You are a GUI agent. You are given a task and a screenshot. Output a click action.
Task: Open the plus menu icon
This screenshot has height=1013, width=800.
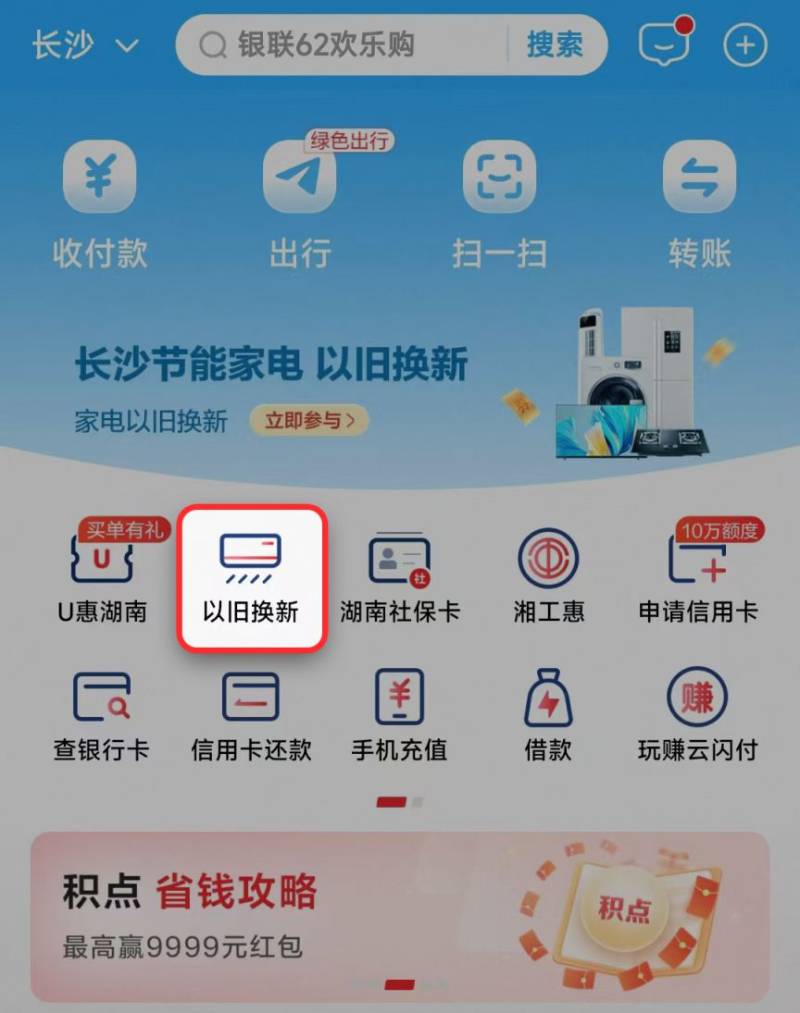point(745,46)
